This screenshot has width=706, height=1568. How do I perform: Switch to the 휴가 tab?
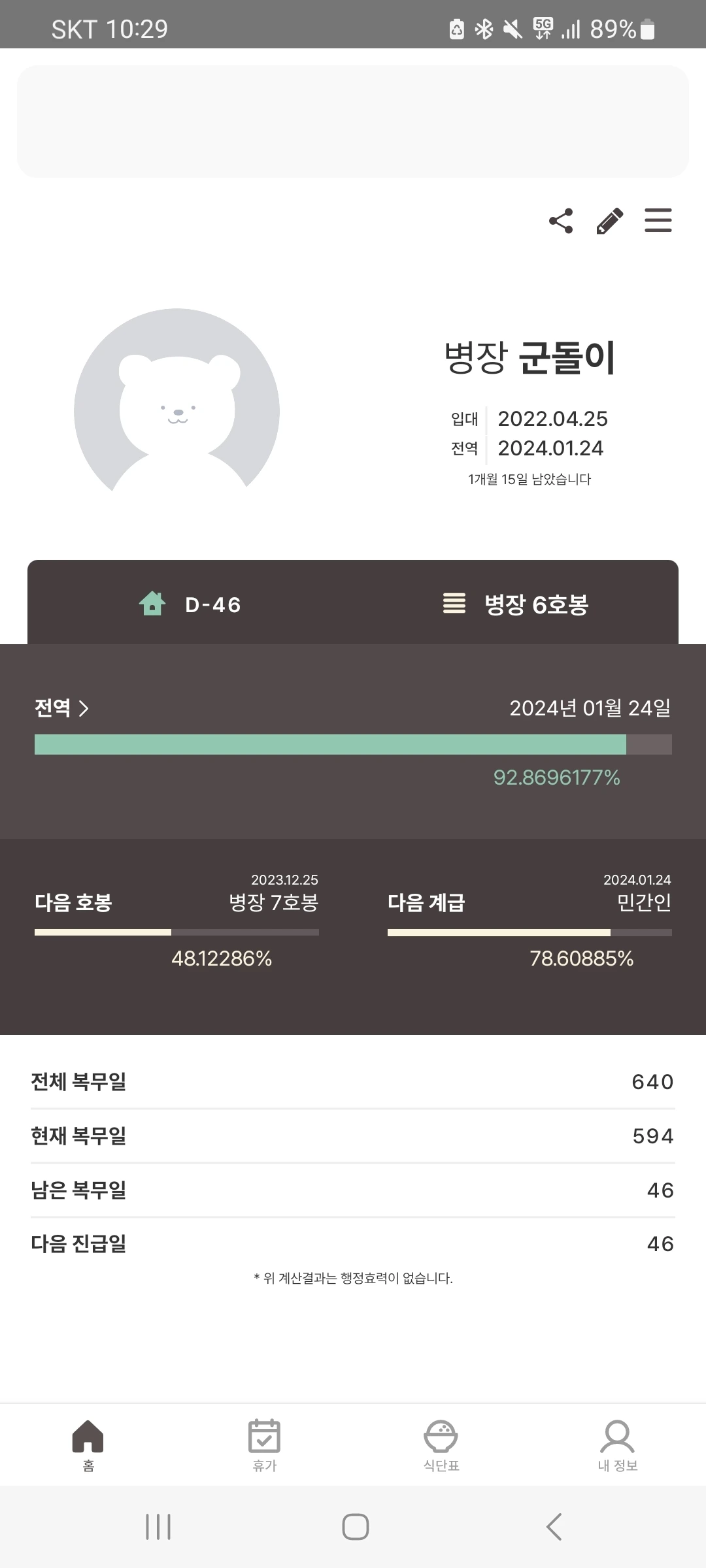(265, 1445)
